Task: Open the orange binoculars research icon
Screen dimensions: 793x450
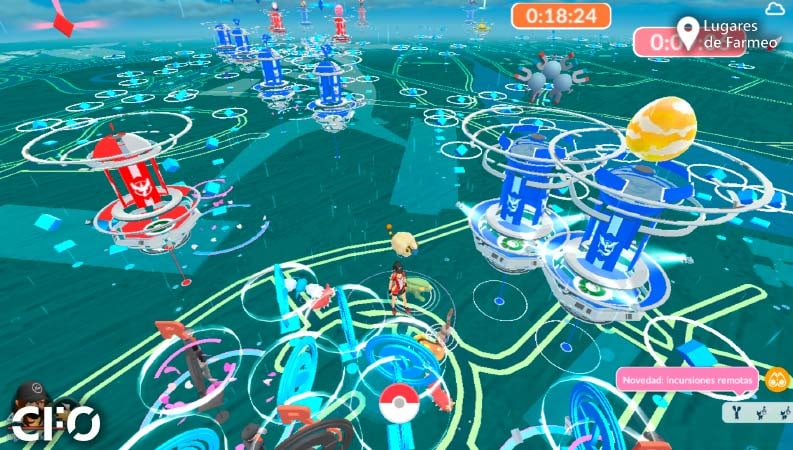Action: click(776, 379)
